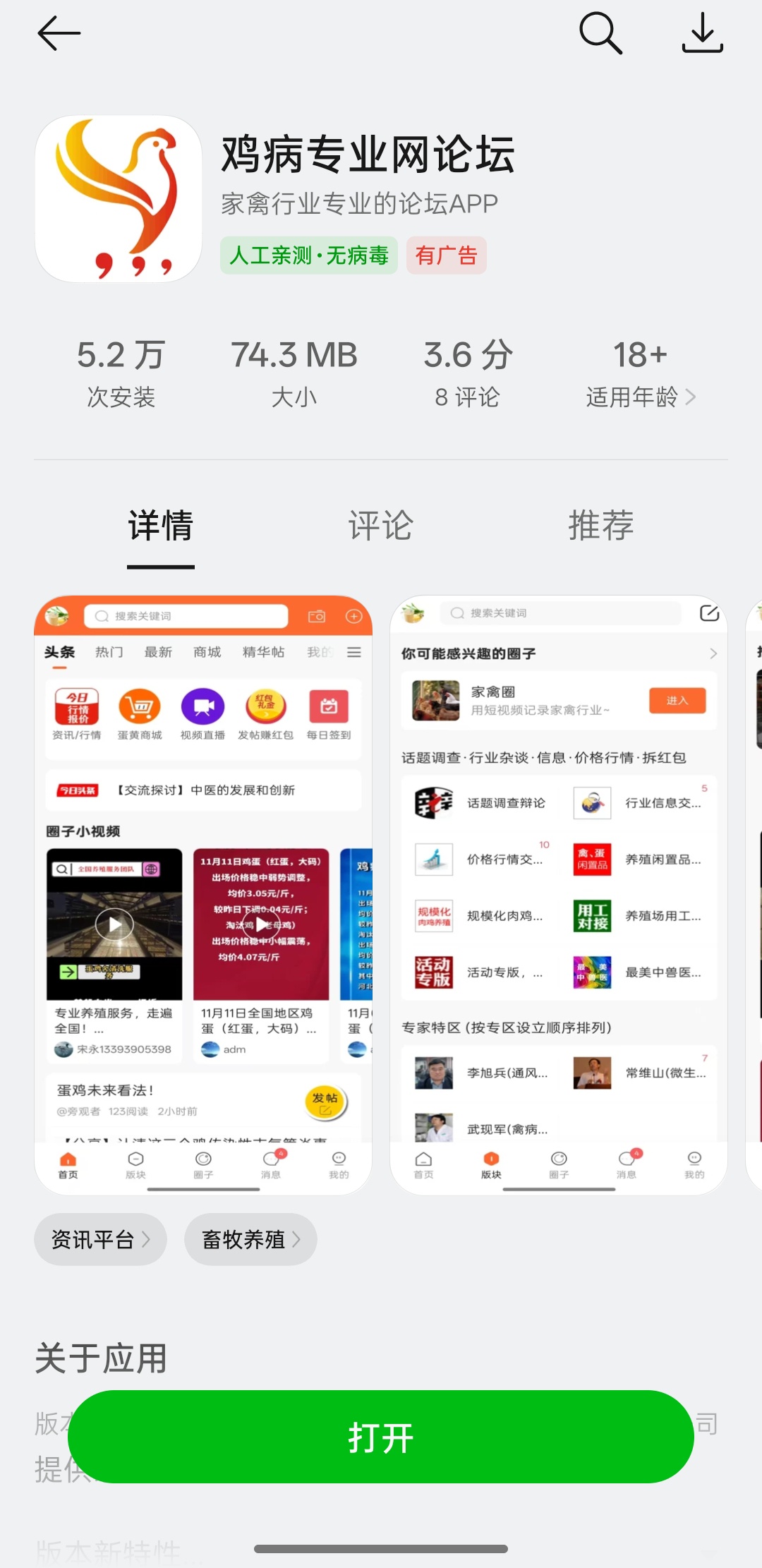Select the 详情 tab
The width and height of the screenshot is (762, 1568).
pyautogui.click(x=160, y=526)
